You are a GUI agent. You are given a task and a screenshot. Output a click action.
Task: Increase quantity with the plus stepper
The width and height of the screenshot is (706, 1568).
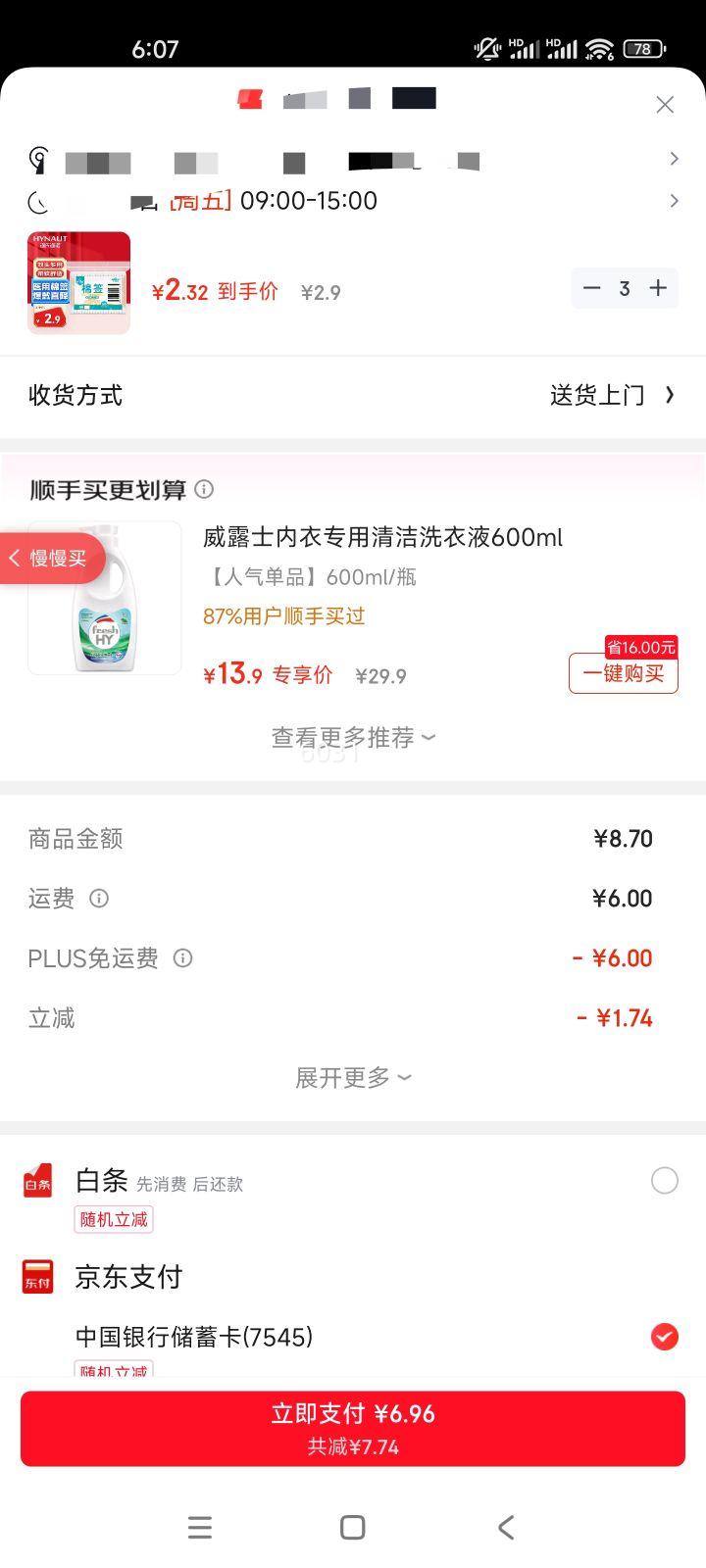658,288
